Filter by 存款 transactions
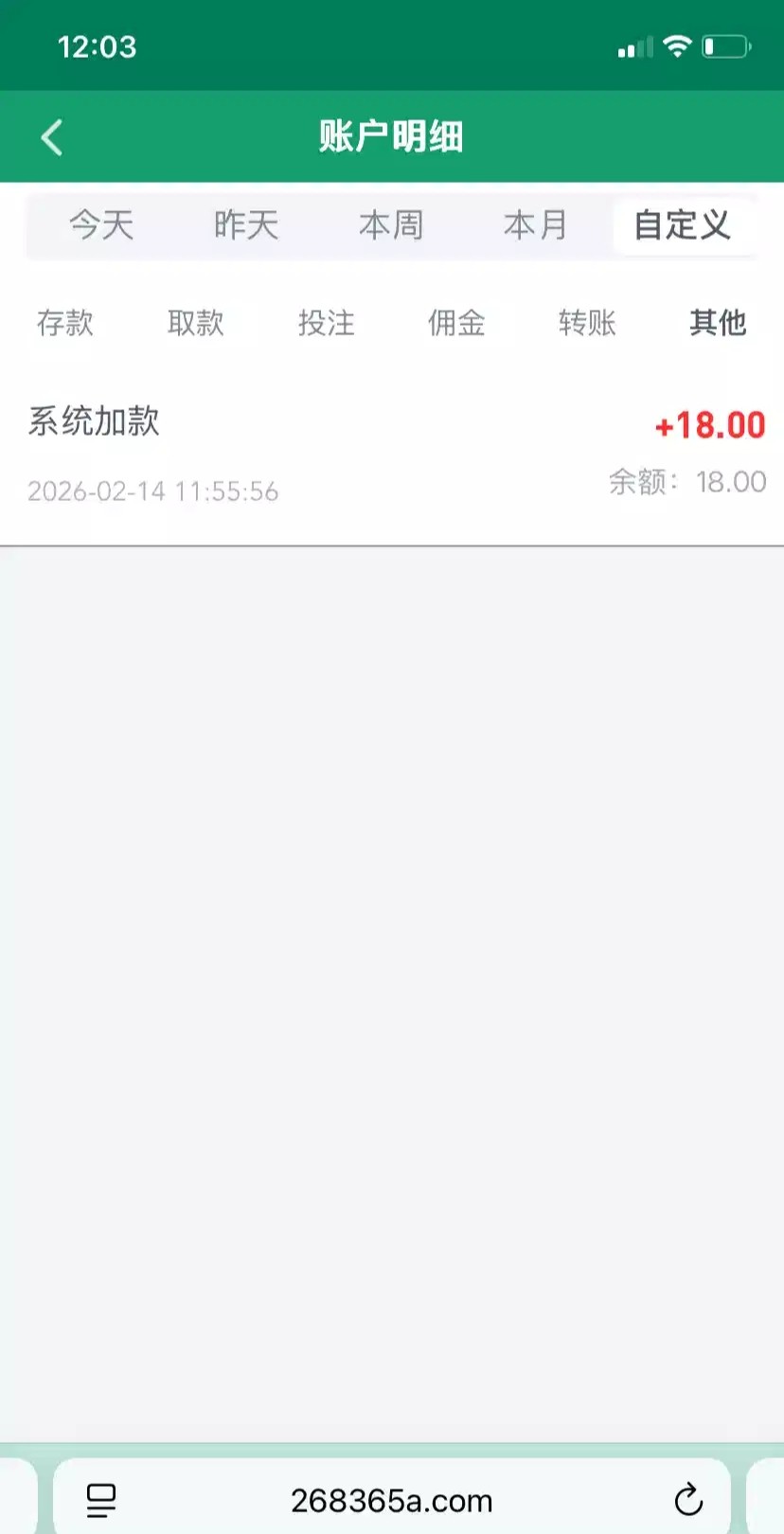784x1534 pixels. [x=65, y=323]
